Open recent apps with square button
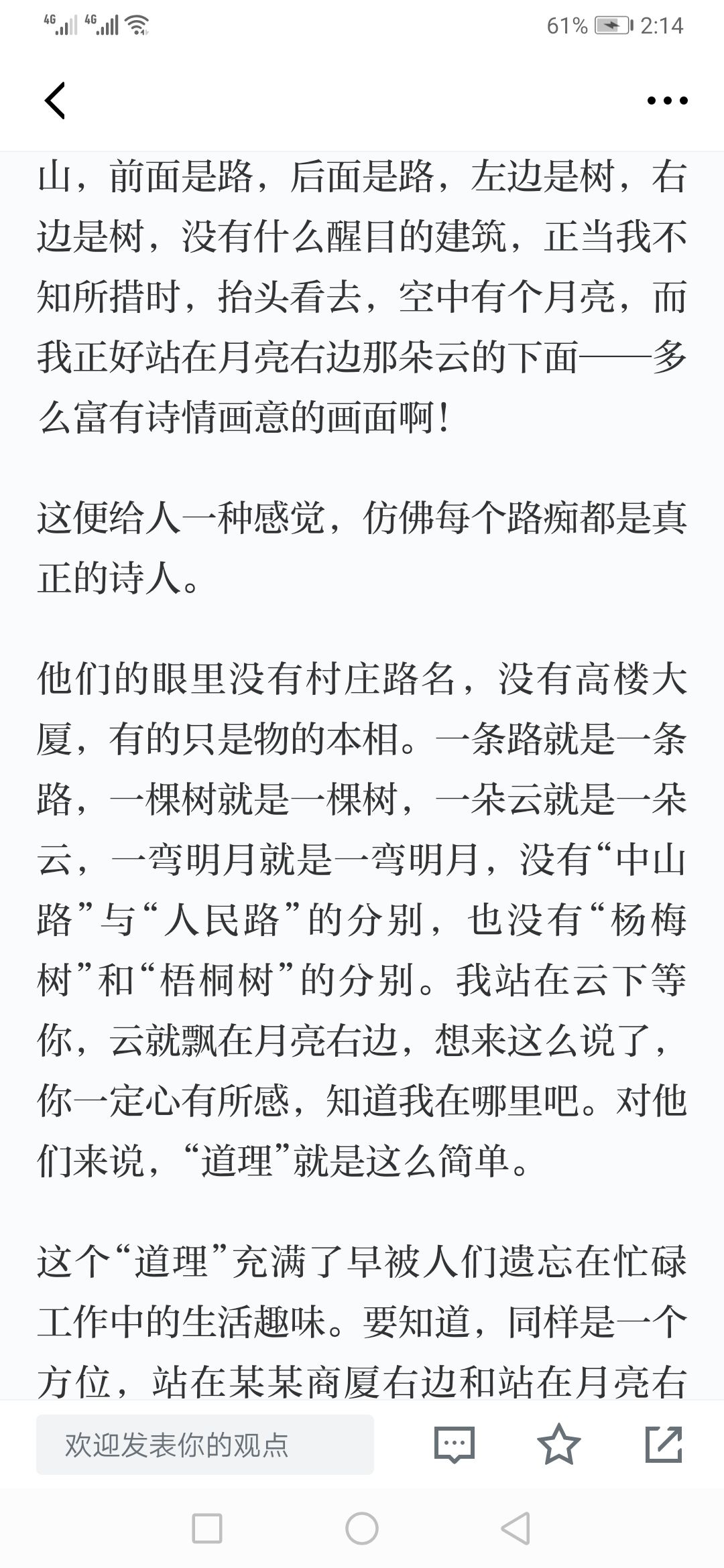The height and width of the screenshot is (1568, 724). point(207,1529)
